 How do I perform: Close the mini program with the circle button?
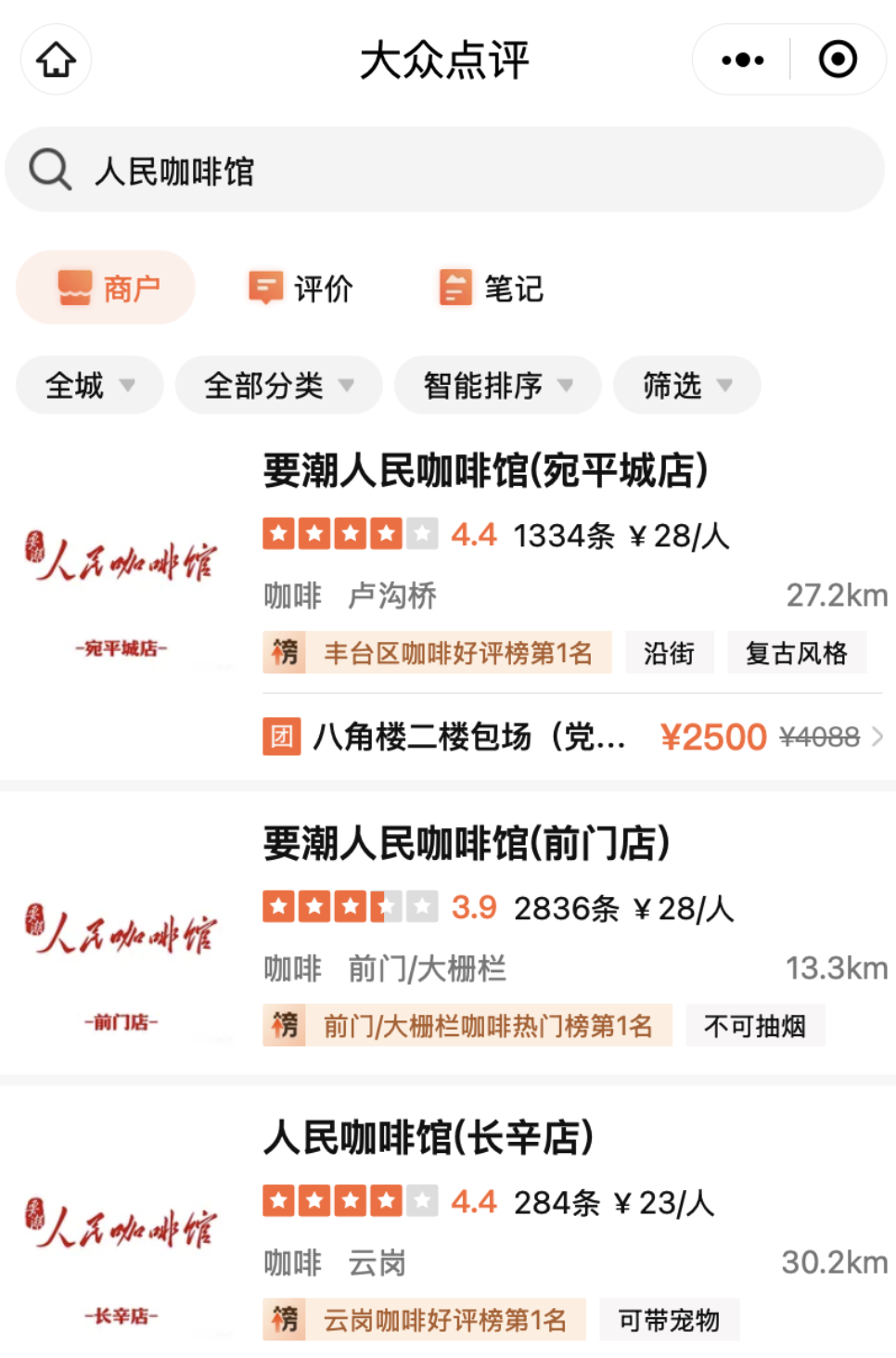point(838,60)
